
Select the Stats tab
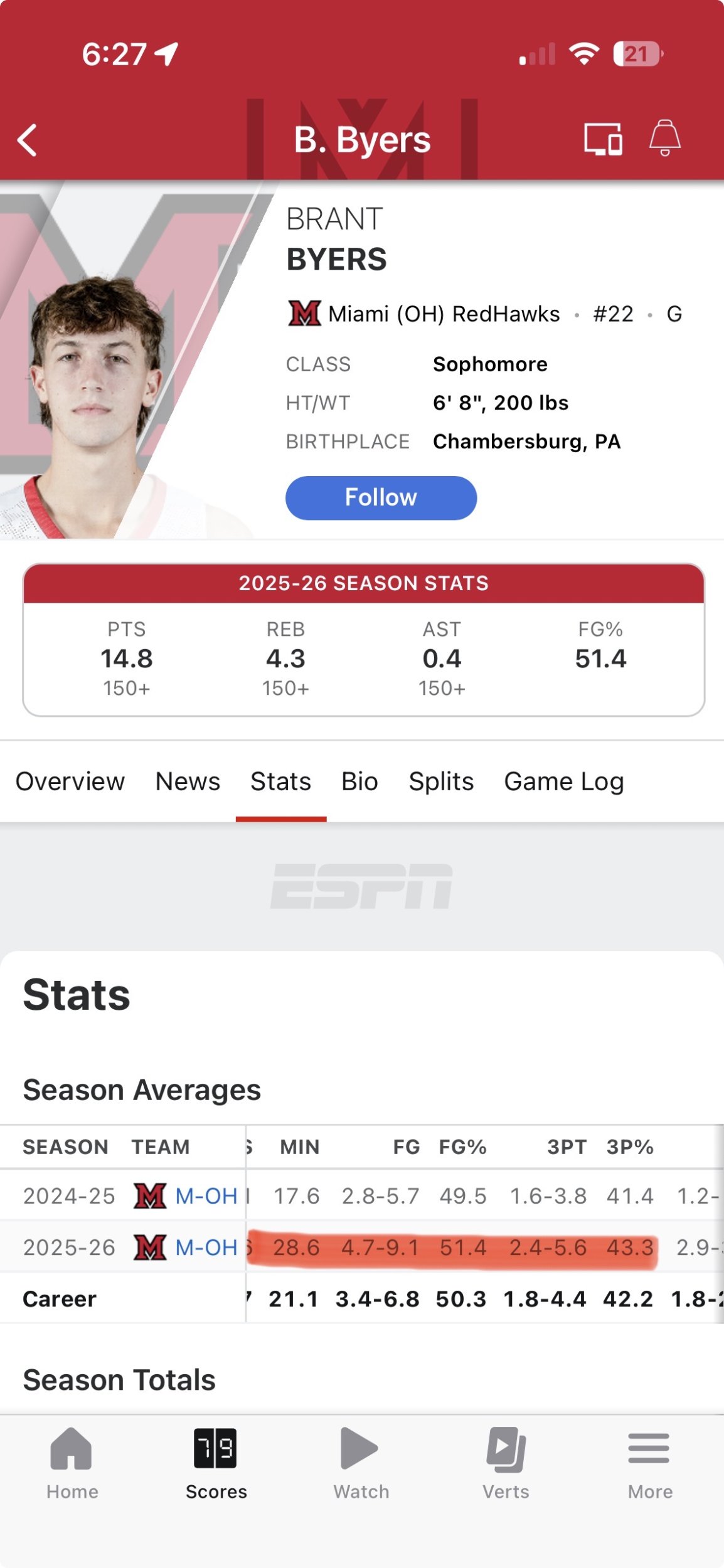coord(280,781)
